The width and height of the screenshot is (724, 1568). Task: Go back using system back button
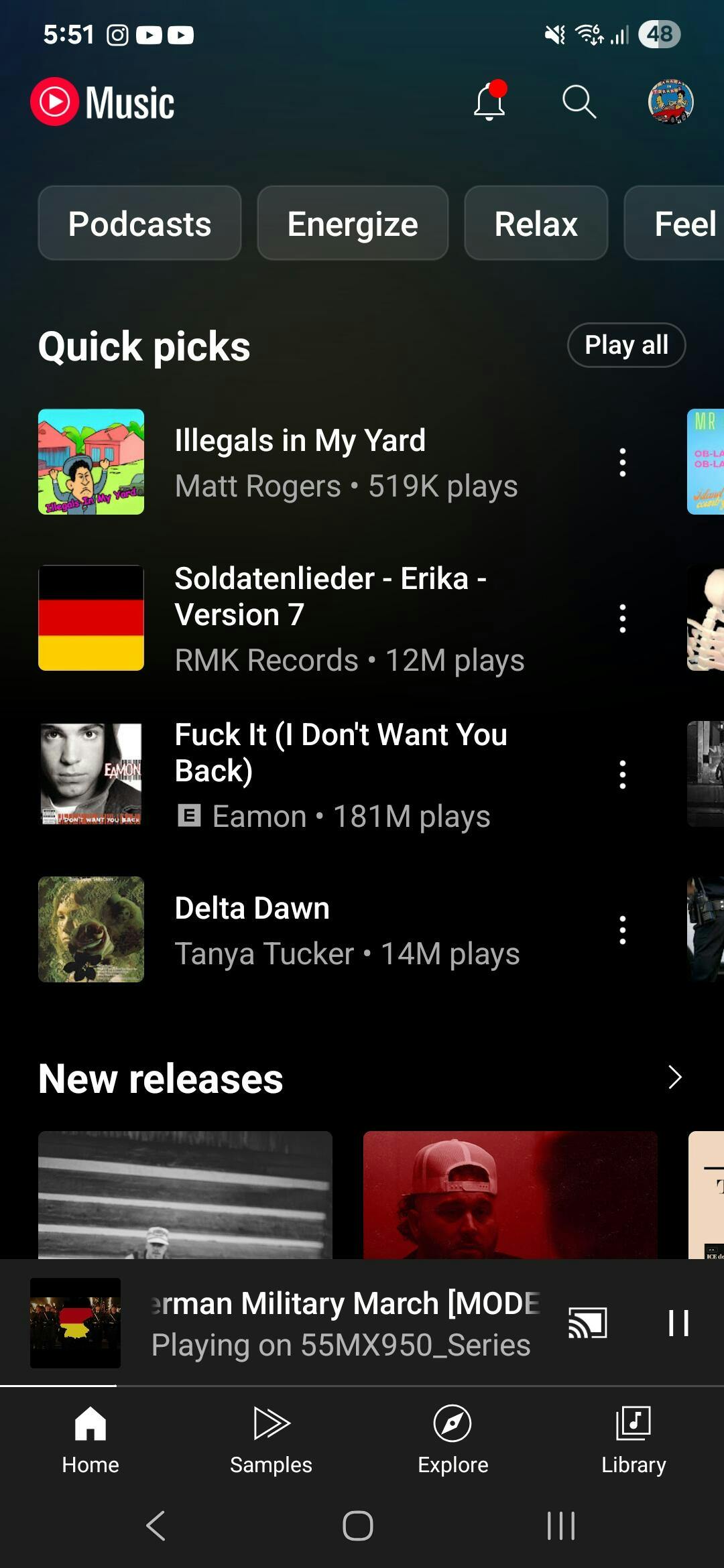[156, 1526]
